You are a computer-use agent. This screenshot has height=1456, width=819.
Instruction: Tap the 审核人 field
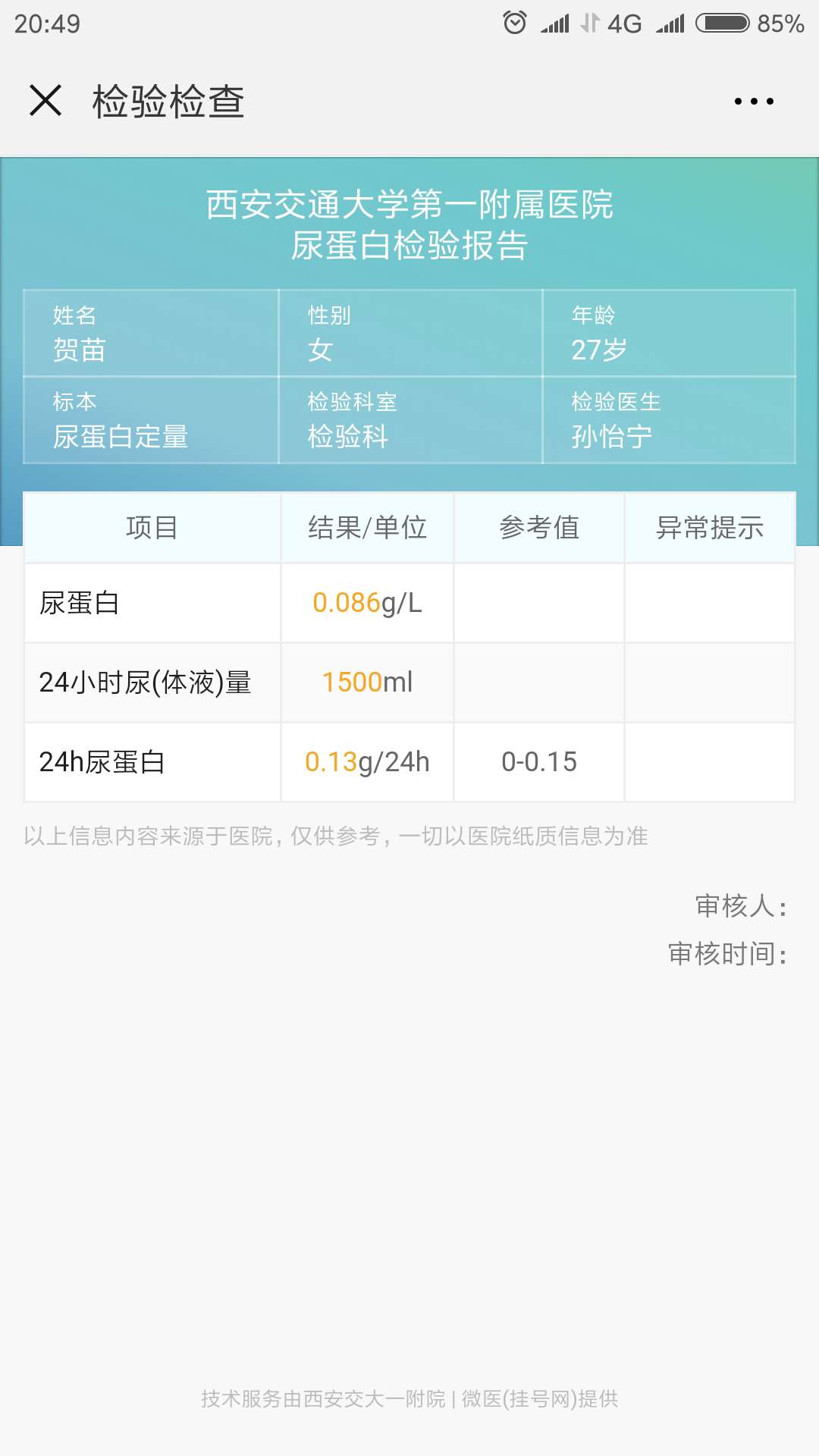[739, 902]
